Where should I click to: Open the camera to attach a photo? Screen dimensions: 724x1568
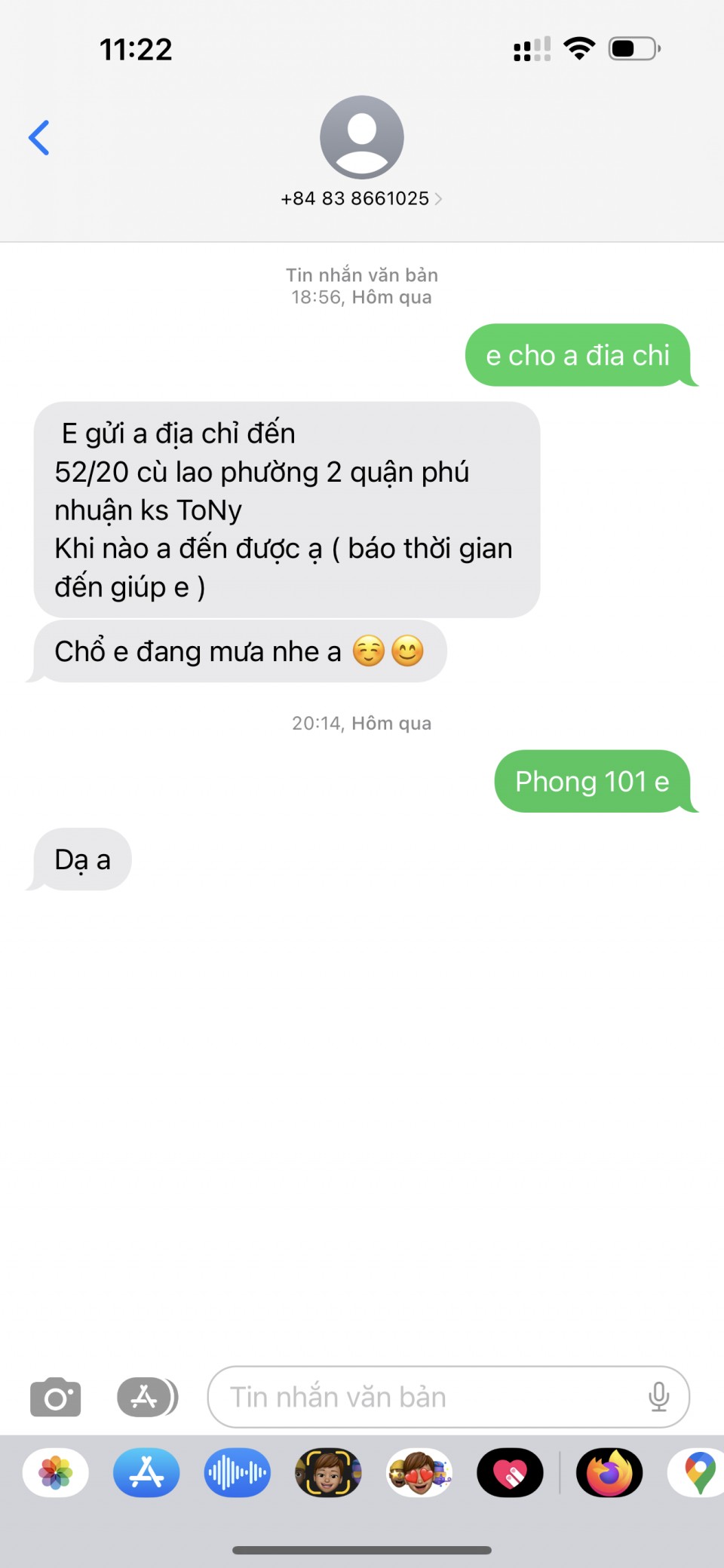55,1397
